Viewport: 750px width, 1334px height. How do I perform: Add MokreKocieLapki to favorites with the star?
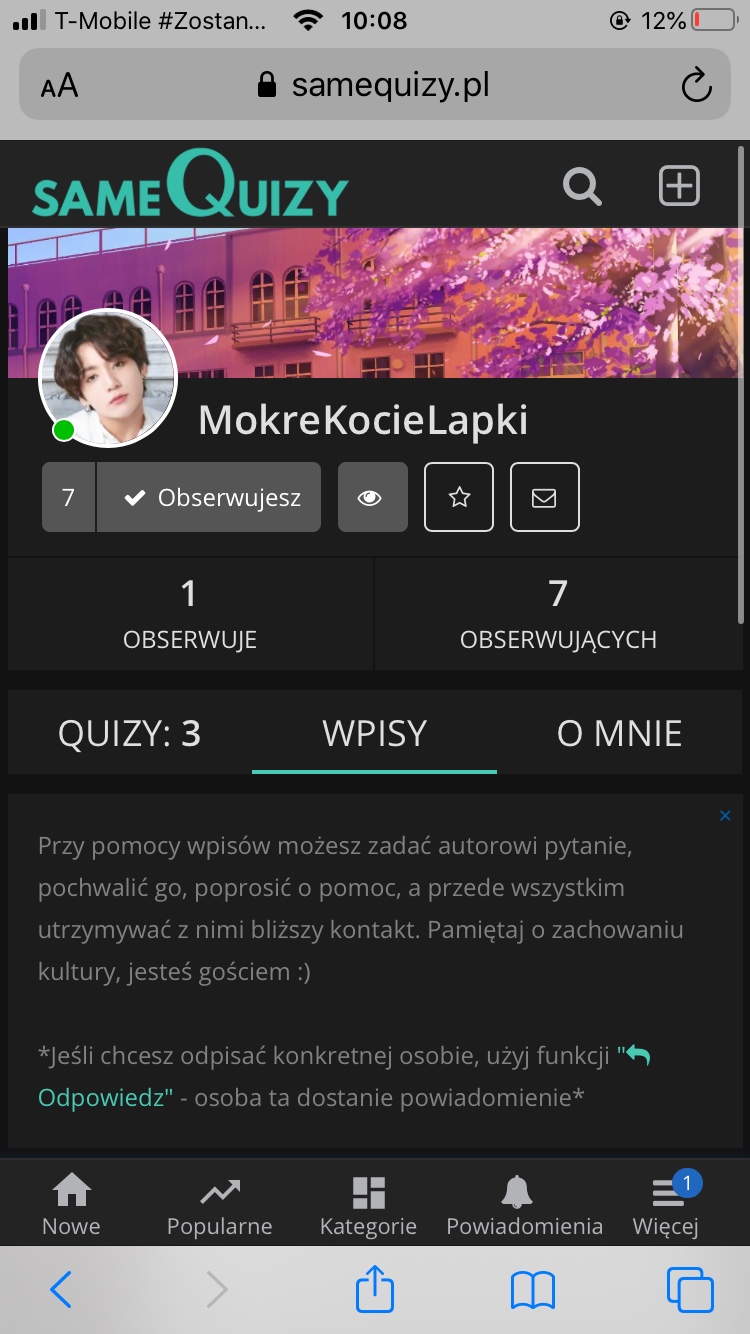coord(459,497)
